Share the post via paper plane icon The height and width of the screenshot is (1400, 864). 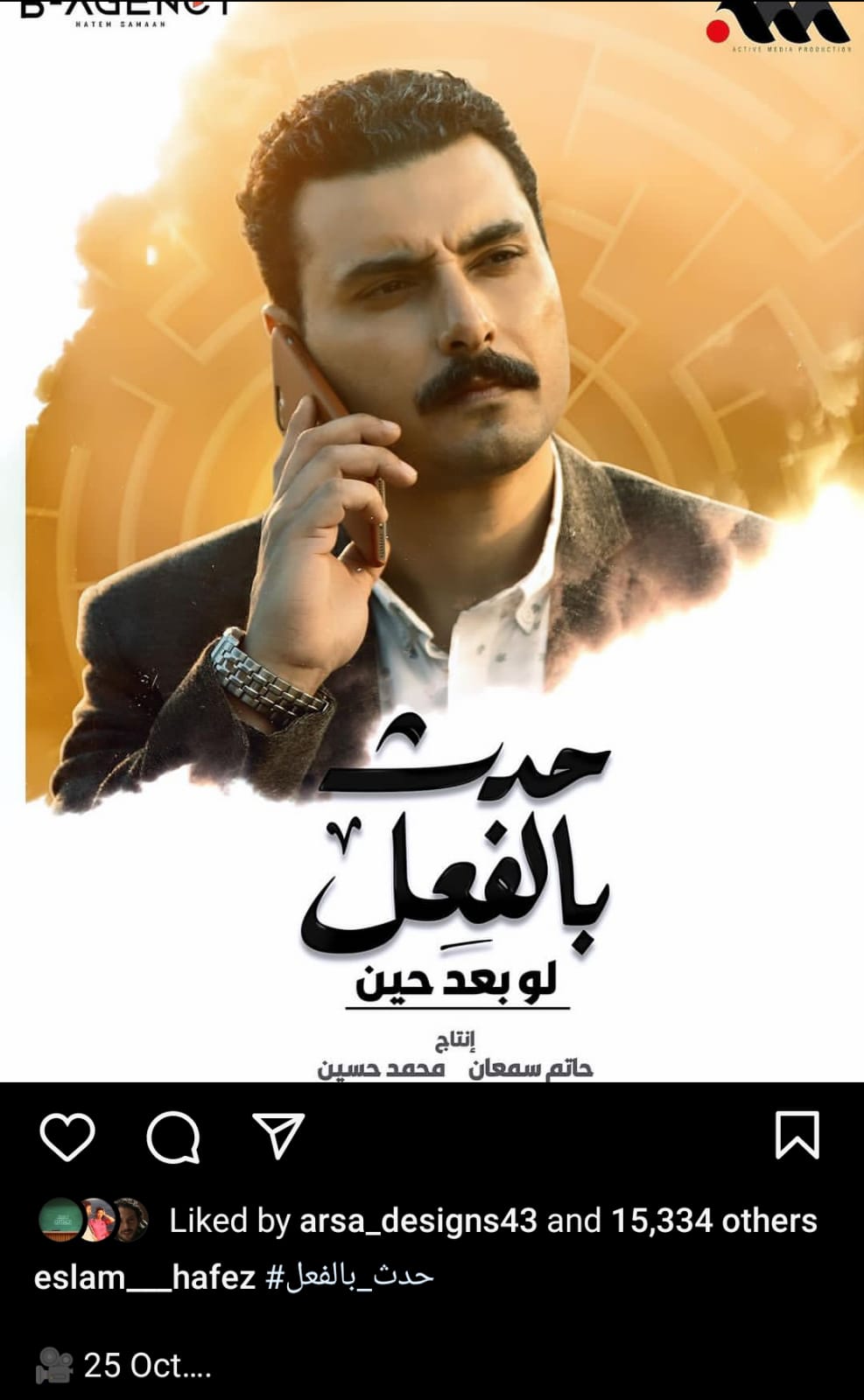point(278,1136)
